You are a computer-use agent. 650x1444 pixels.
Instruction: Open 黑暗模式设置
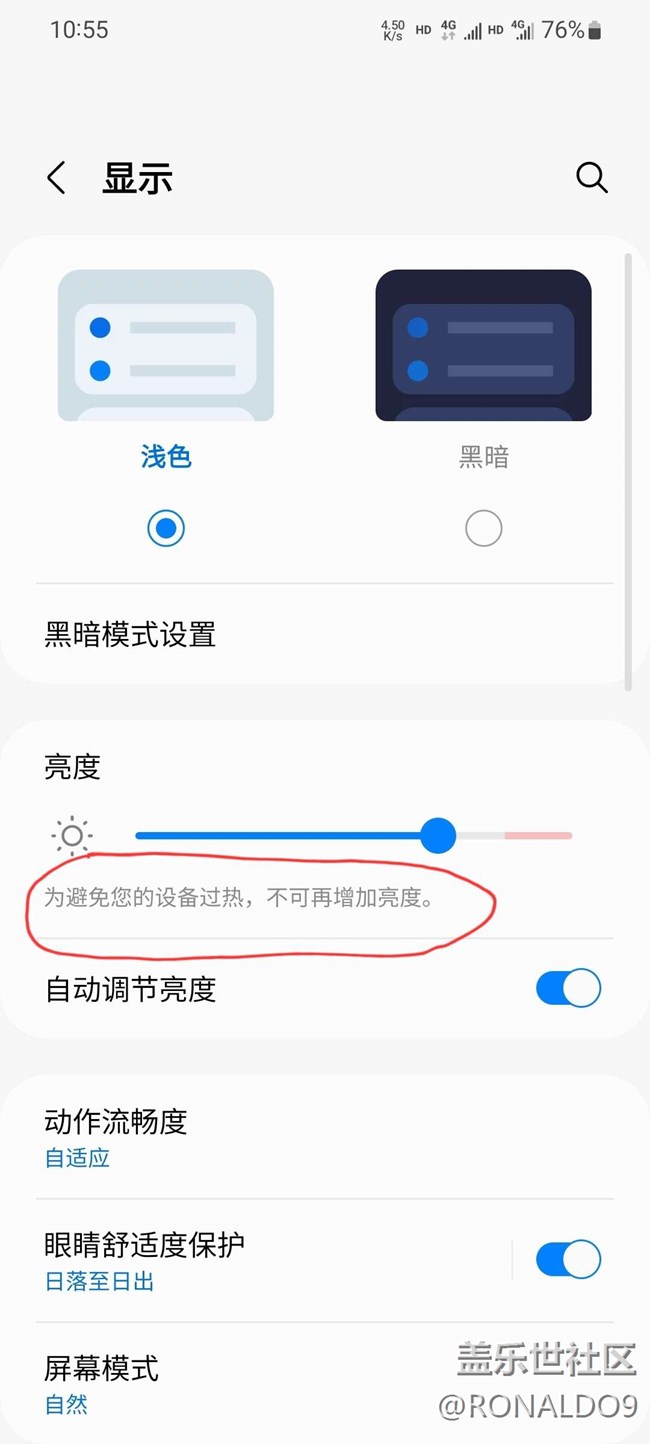(130, 635)
